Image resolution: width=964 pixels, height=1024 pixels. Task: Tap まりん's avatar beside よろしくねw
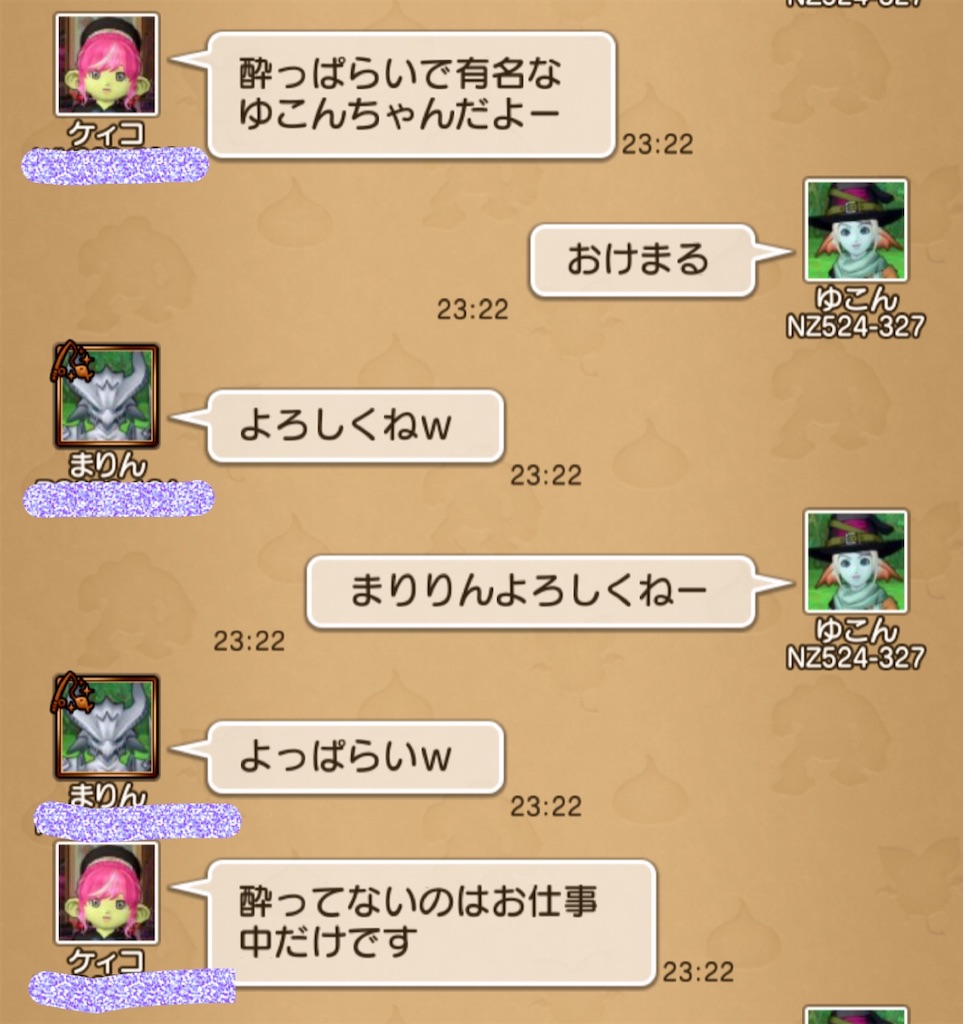[107, 396]
